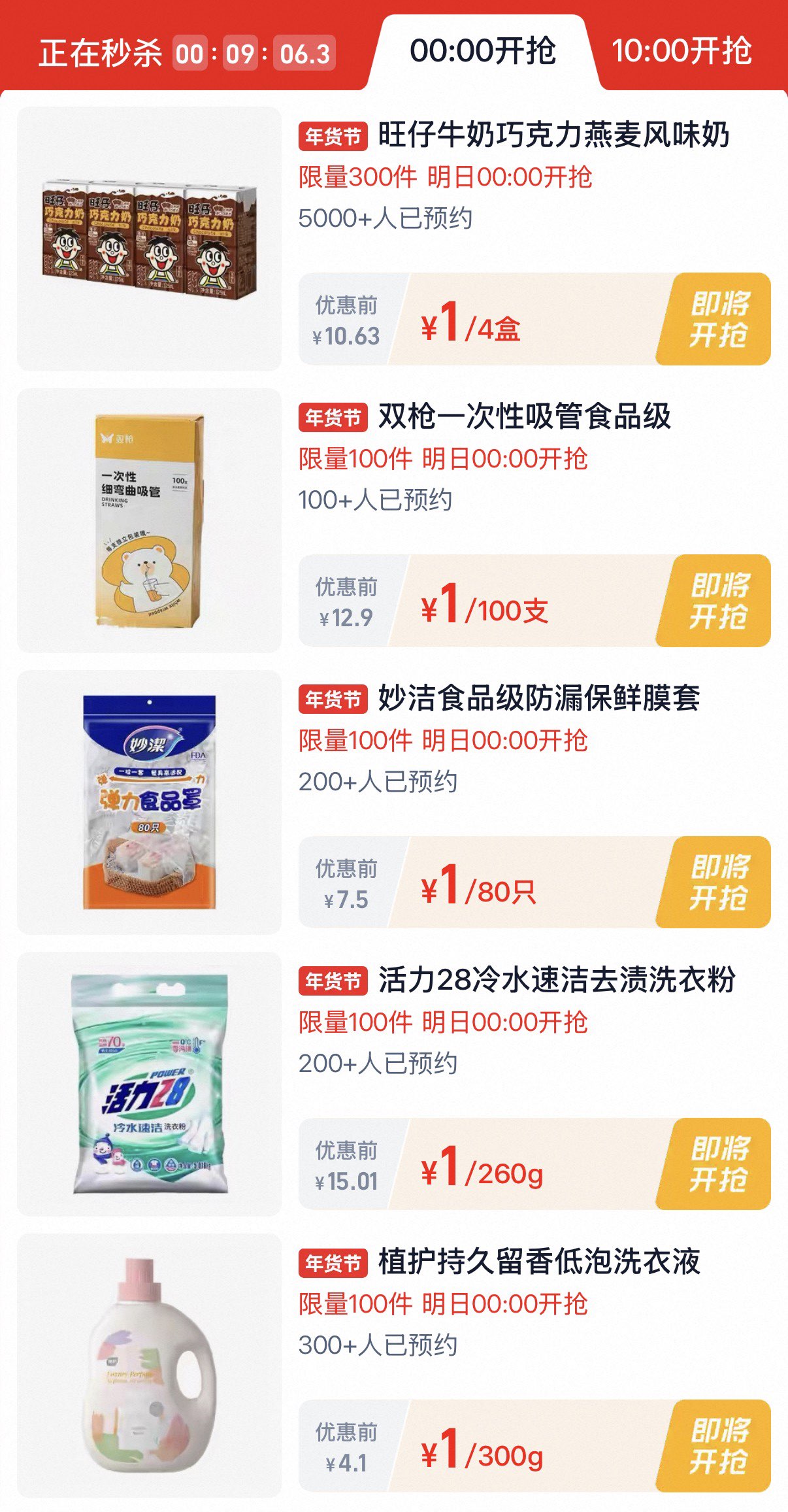Open the 妙洁保鲜膜套 product image
788x1512 pixels.
[x=149, y=802]
